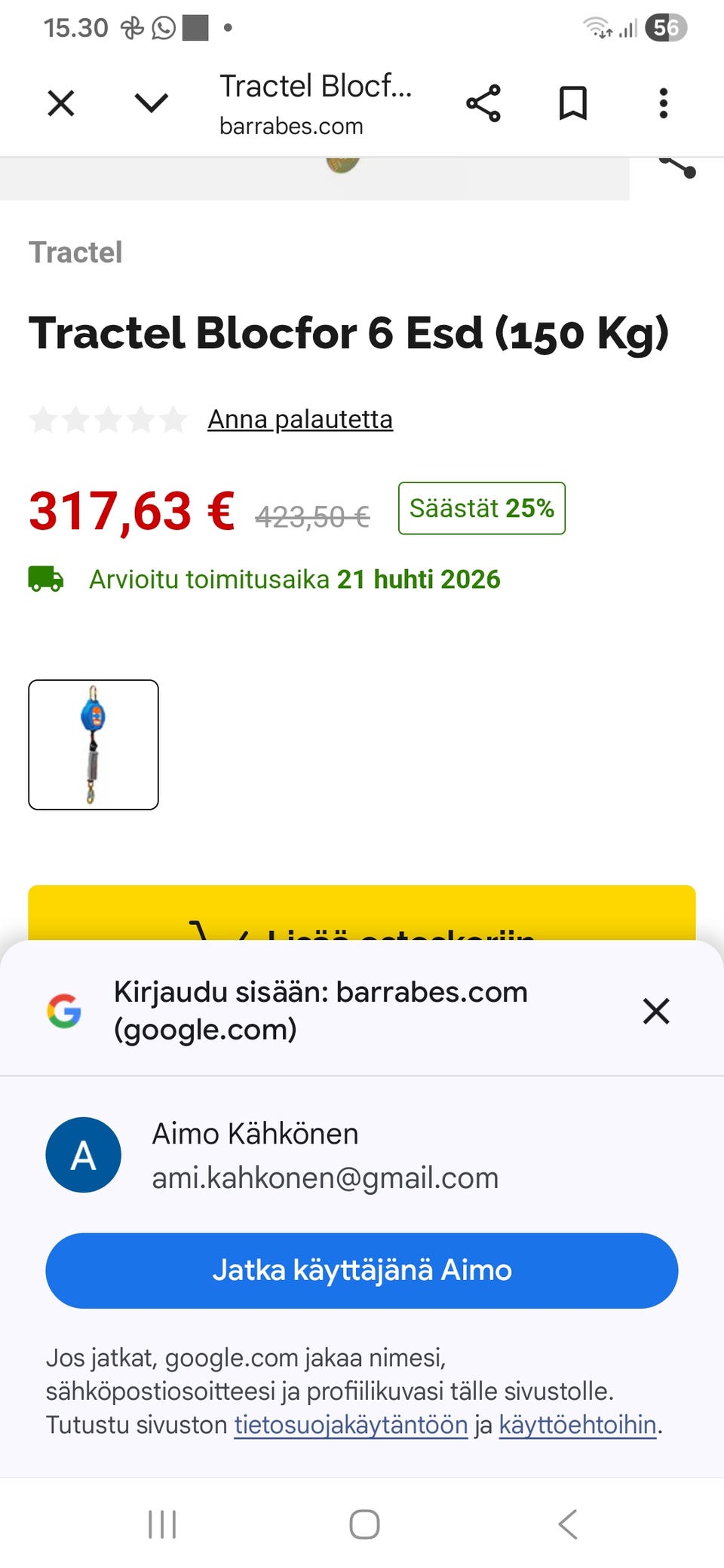The width and height of the screenshot is (724, 1568).
Task: Open recent apps from navigation bar
Action: 161,1524
